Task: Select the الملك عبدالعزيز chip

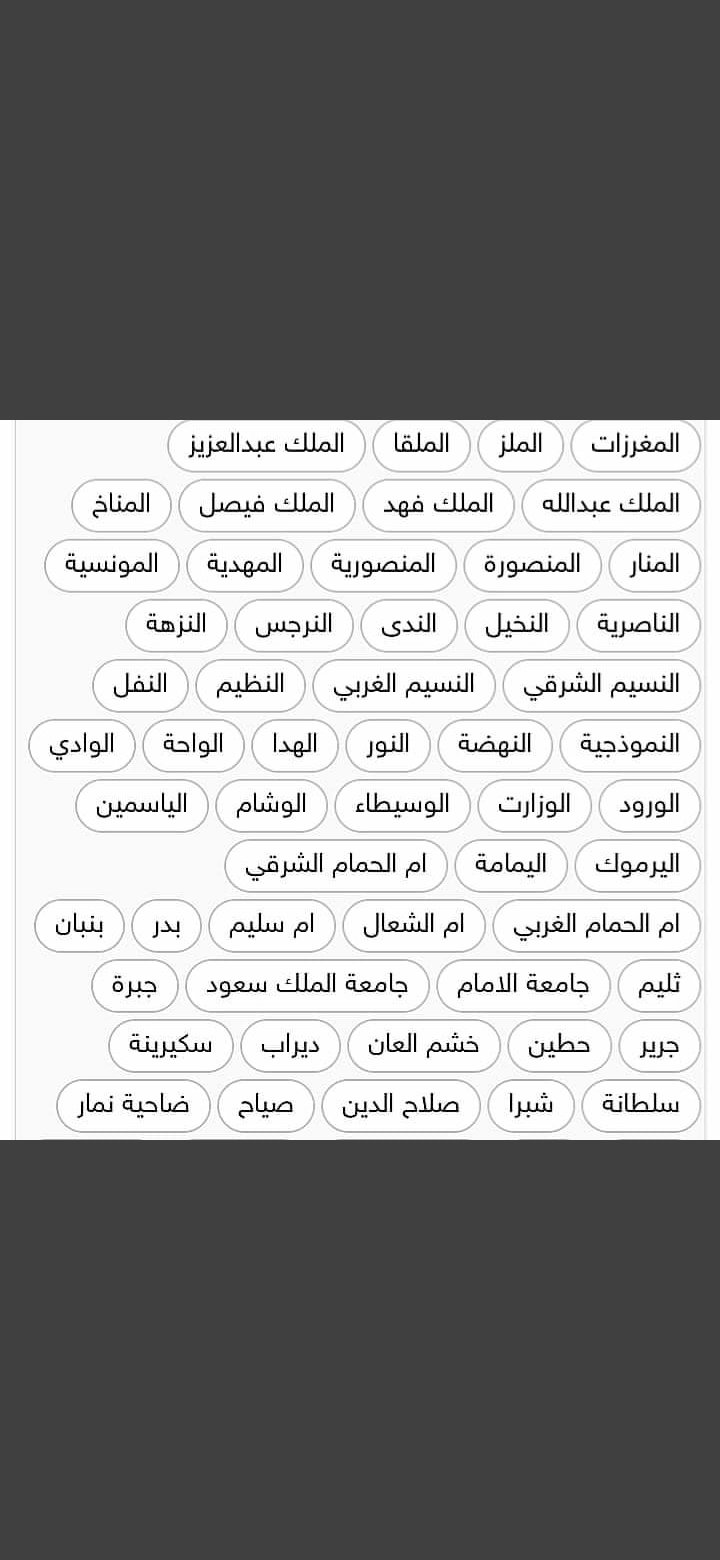Action: [267, 445]
